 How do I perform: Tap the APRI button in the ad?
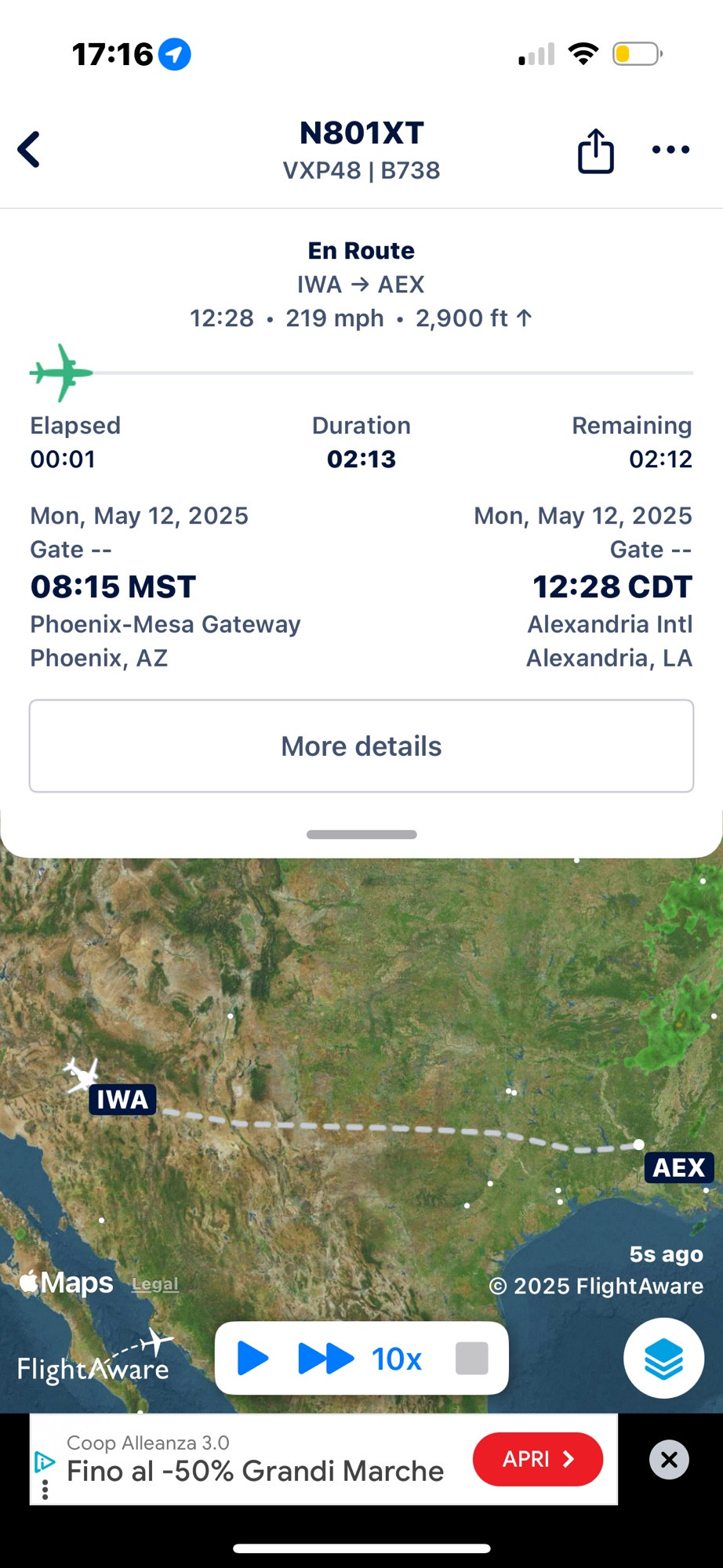point(538,1459)
